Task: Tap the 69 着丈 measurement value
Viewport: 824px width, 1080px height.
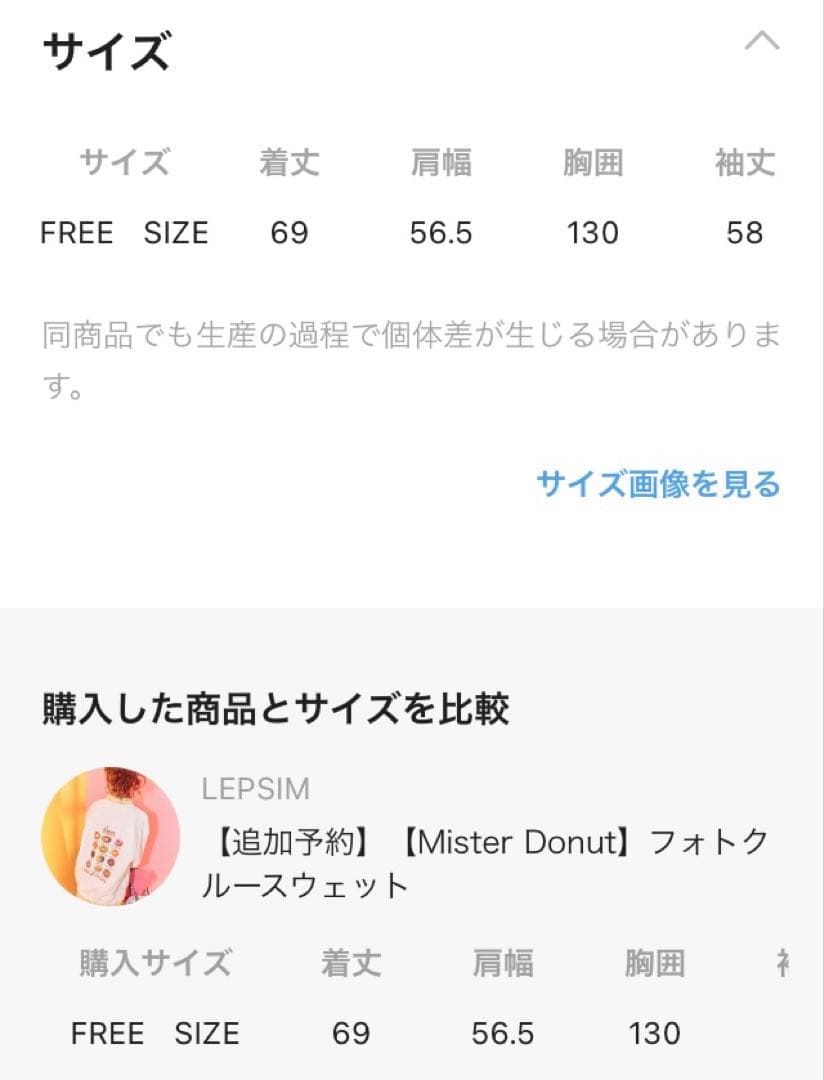Action: coord(290,233)
